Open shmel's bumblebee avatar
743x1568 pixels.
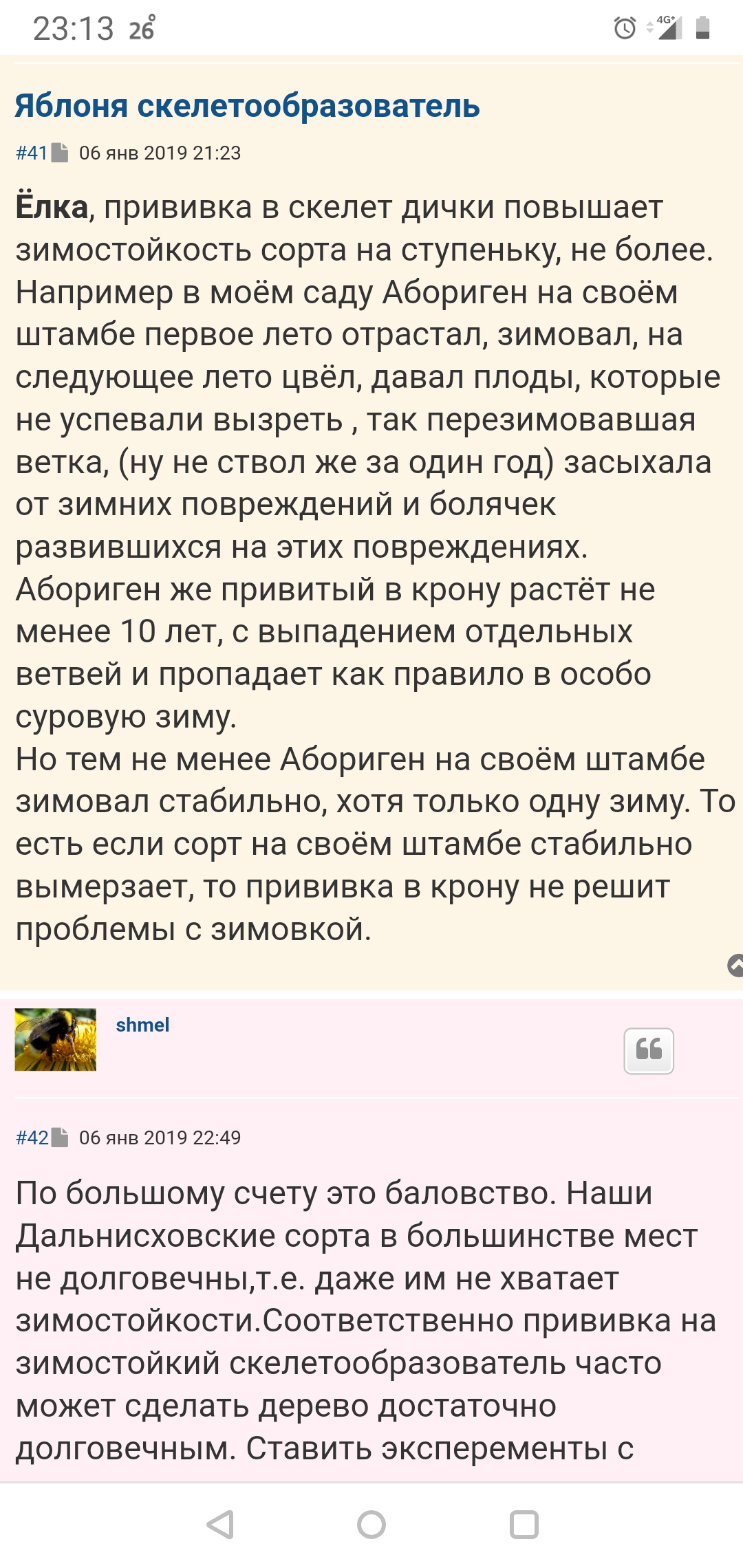coord(56,1040)
